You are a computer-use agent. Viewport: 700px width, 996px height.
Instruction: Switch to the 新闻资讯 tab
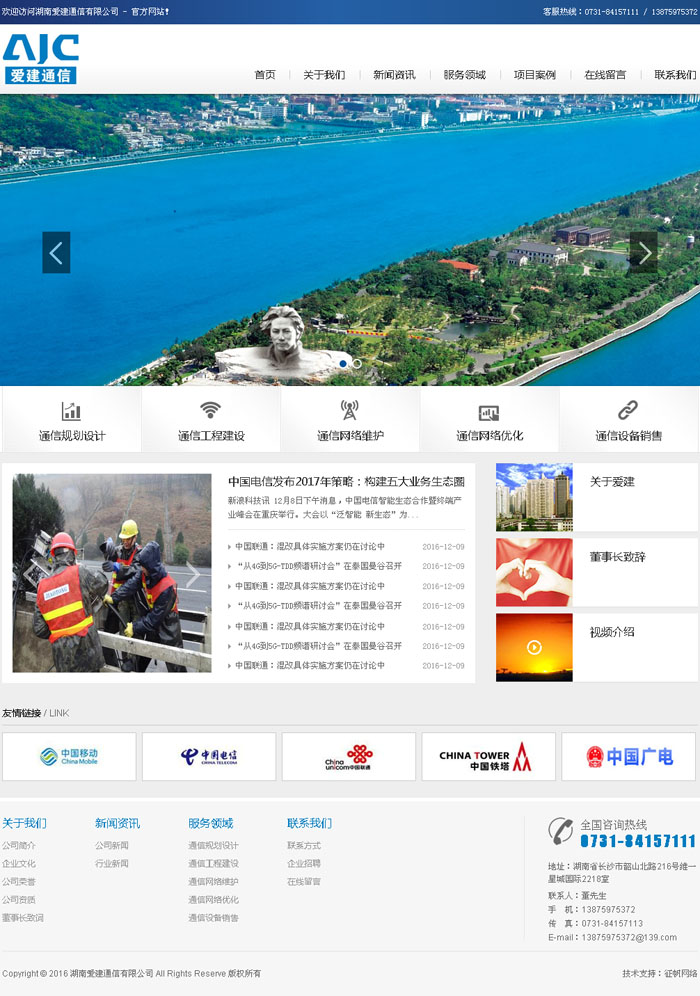(394, 75)
